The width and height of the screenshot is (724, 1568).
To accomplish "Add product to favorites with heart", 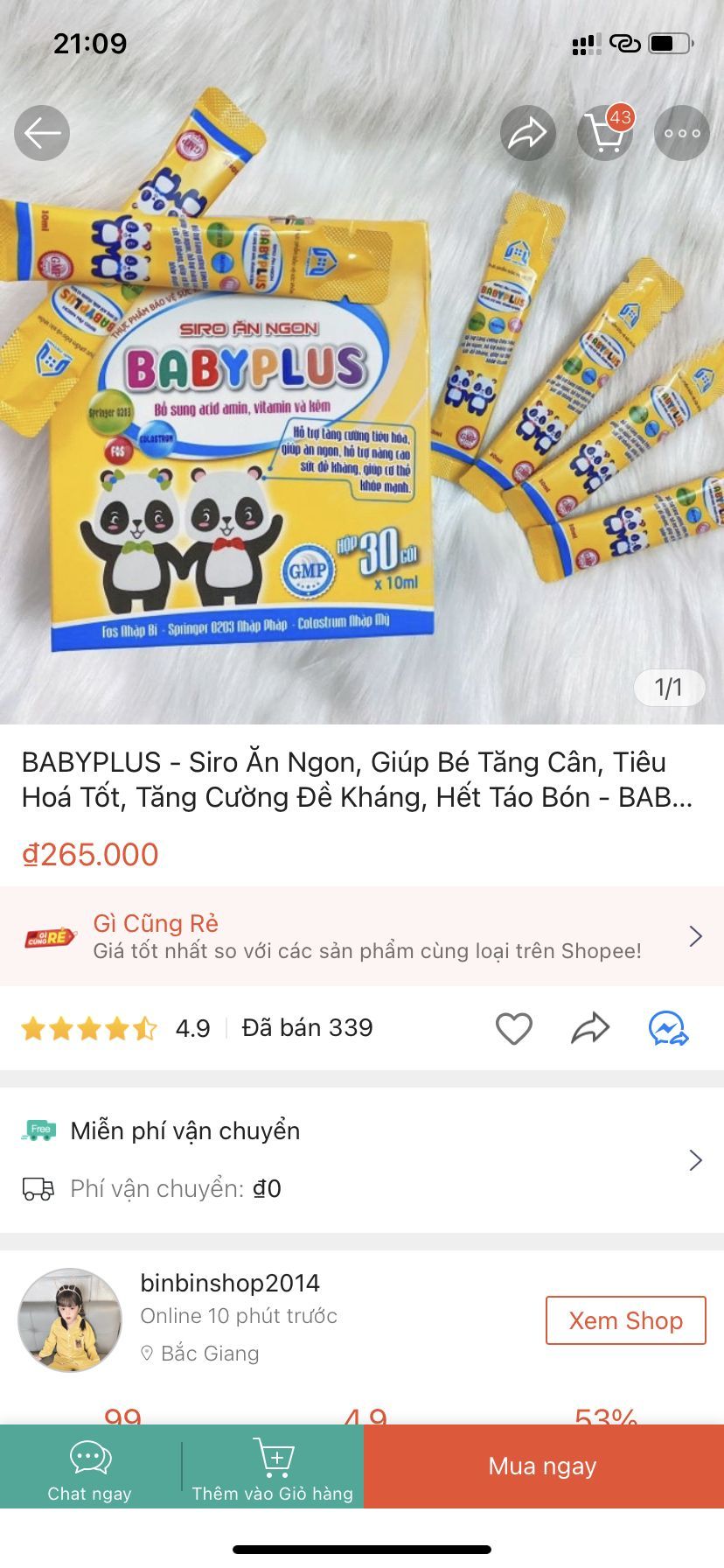I will pos(514,1028).
